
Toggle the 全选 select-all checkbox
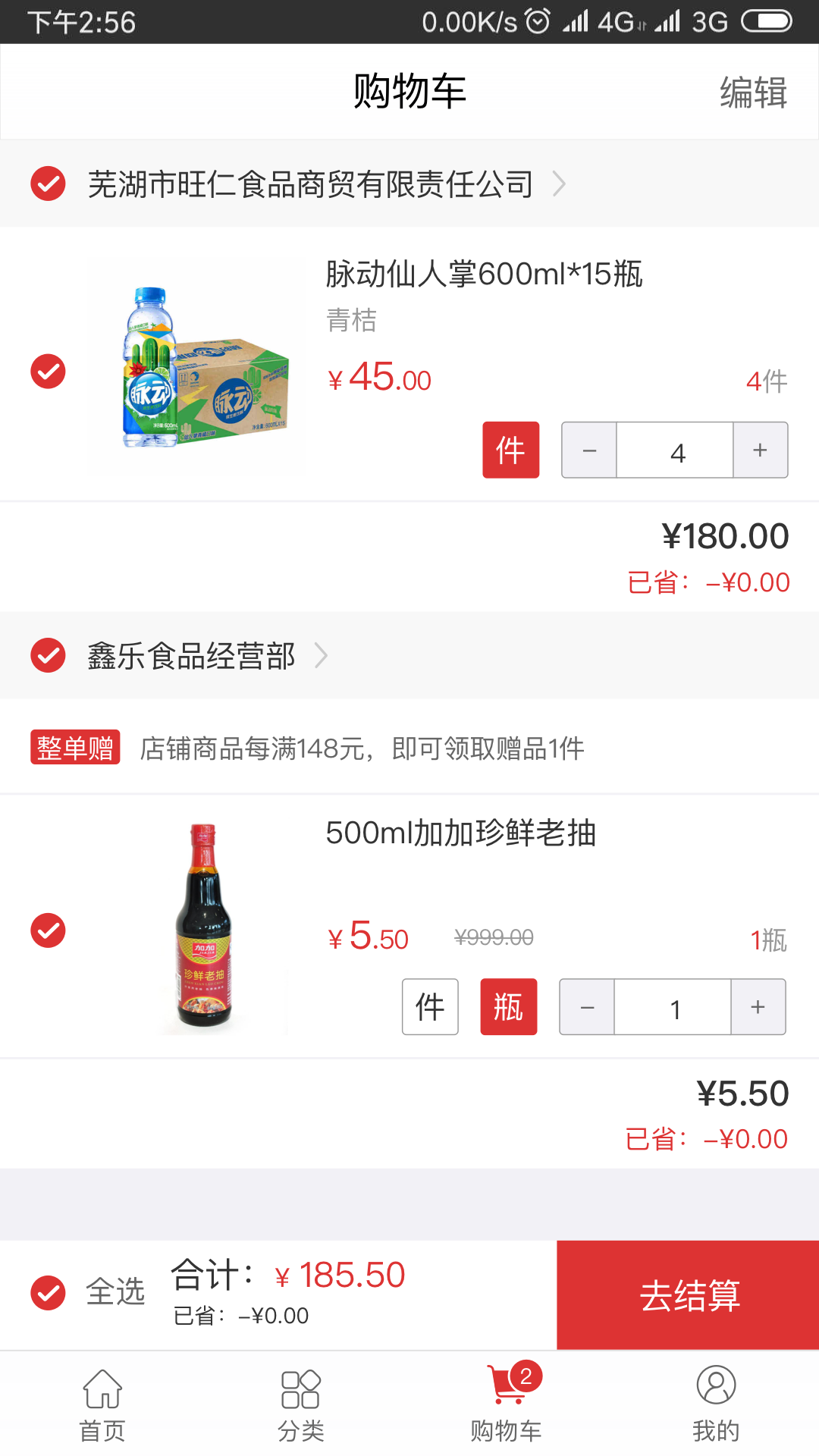(x=49, y=1293)
